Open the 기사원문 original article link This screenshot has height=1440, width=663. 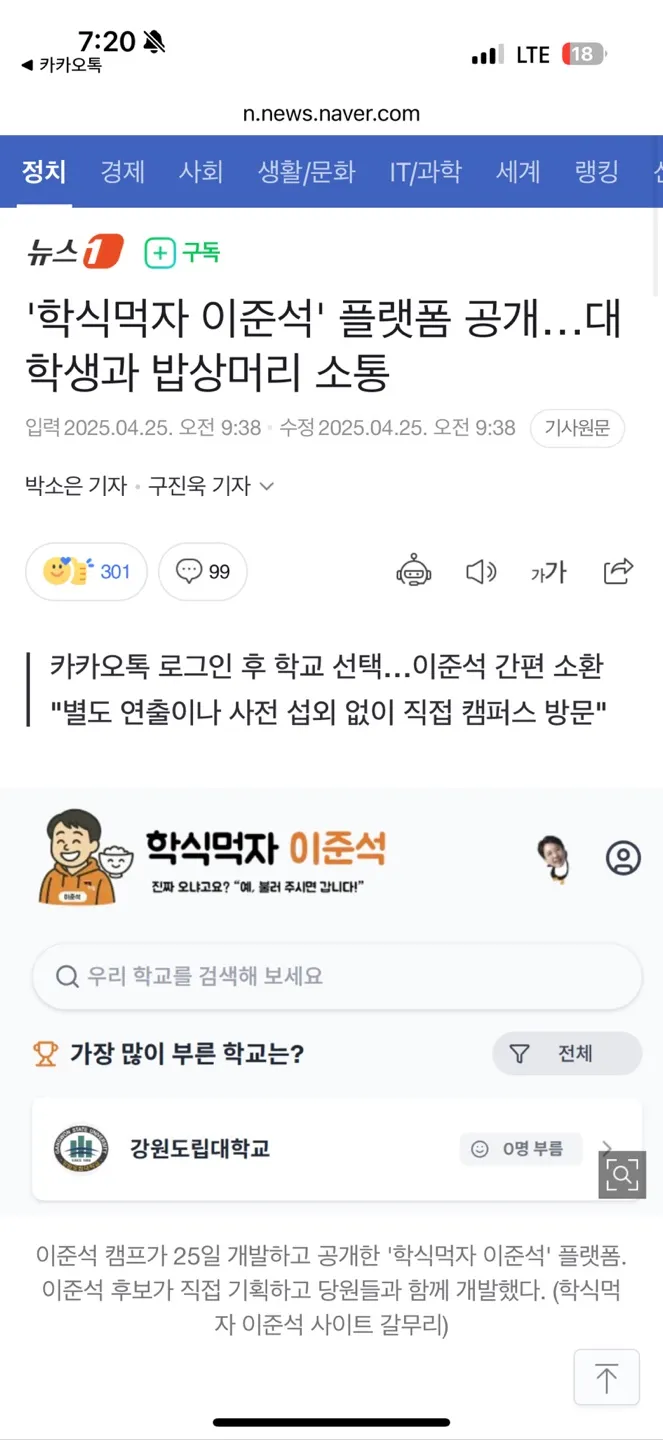point(577,428)
